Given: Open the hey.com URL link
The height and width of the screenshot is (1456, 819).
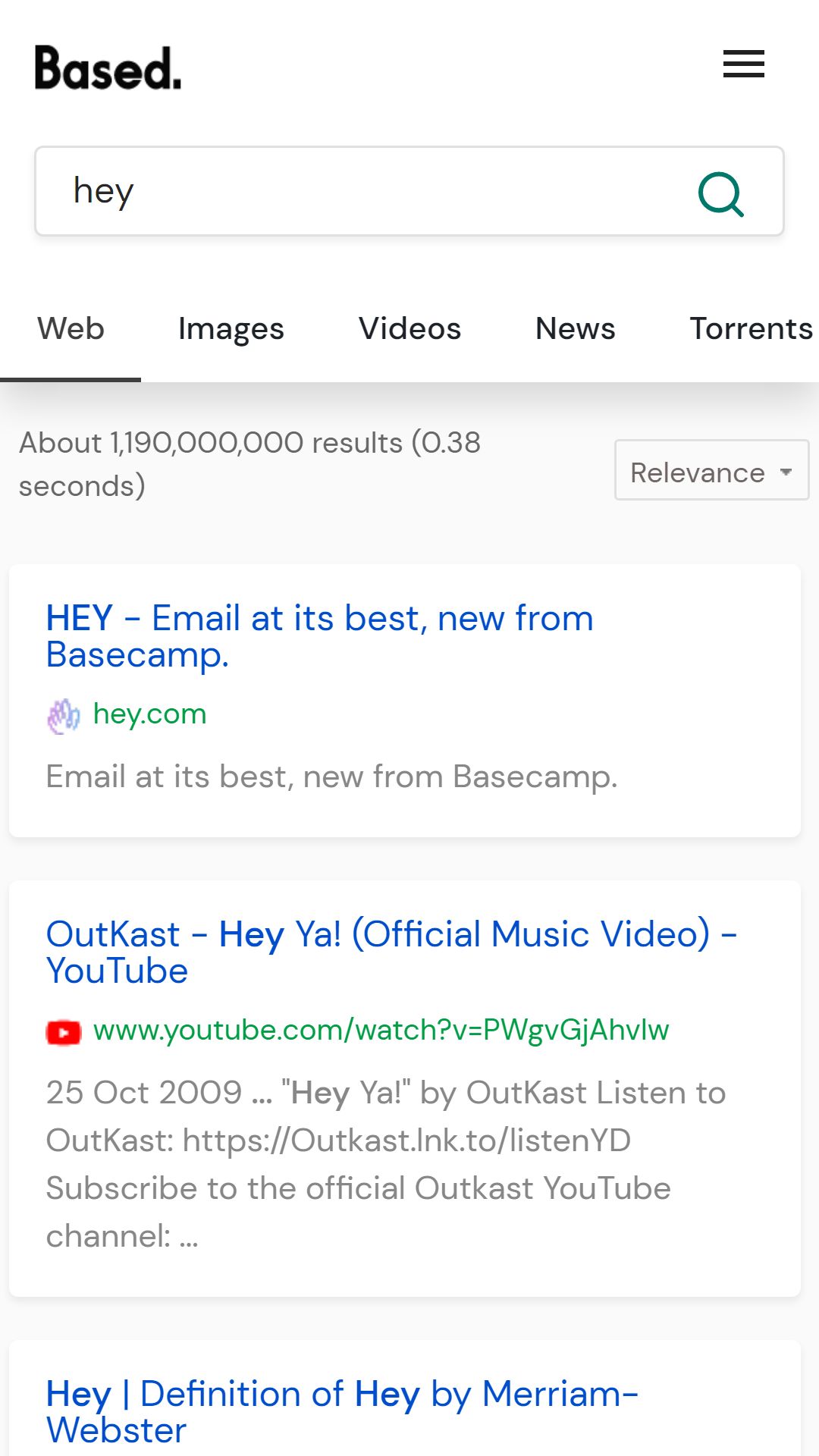Looking at the screenshot, I should 149,714.
